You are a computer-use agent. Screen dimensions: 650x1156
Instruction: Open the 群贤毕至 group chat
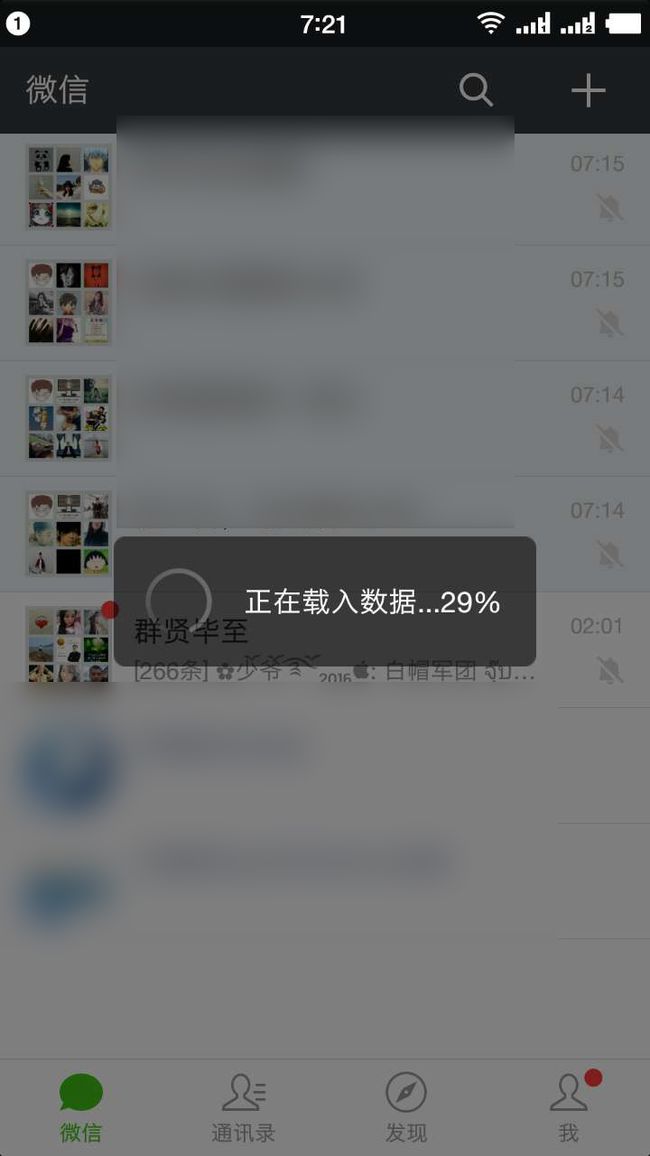coord(325,650)
